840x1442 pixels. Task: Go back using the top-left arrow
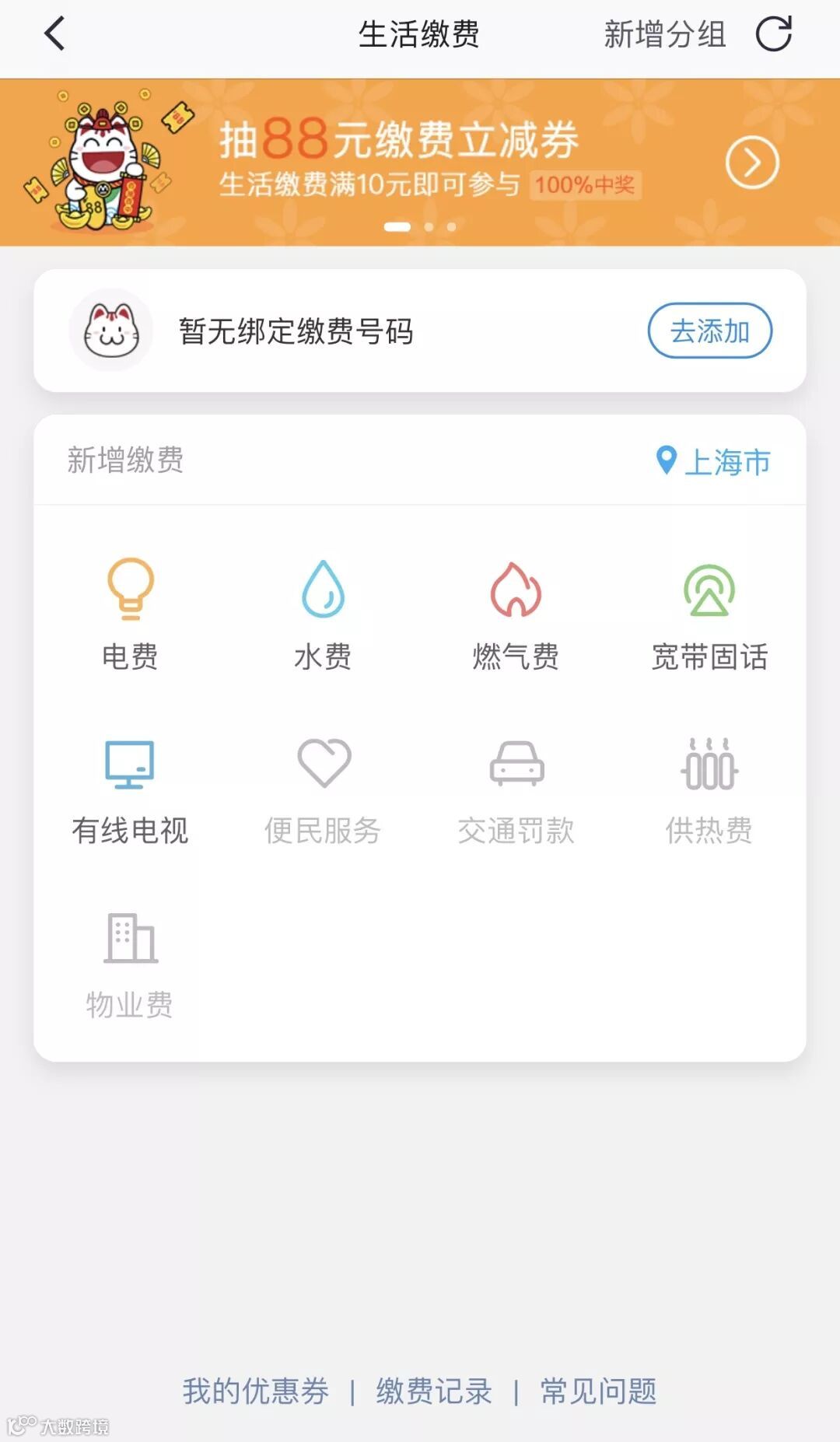pyautogui.click(x=54, y=34)
